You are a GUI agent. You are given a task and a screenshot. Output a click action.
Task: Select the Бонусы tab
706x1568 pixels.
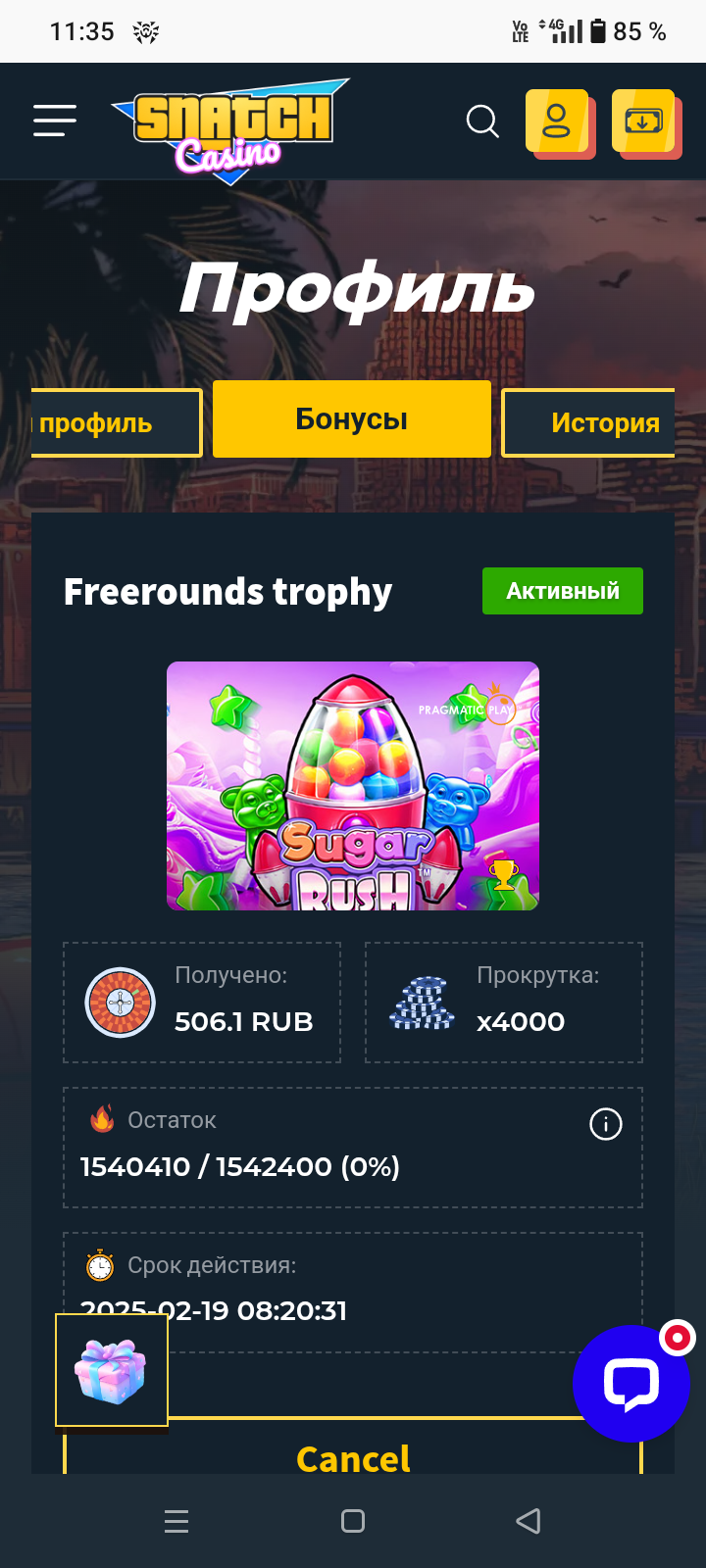tap(351, 419)
